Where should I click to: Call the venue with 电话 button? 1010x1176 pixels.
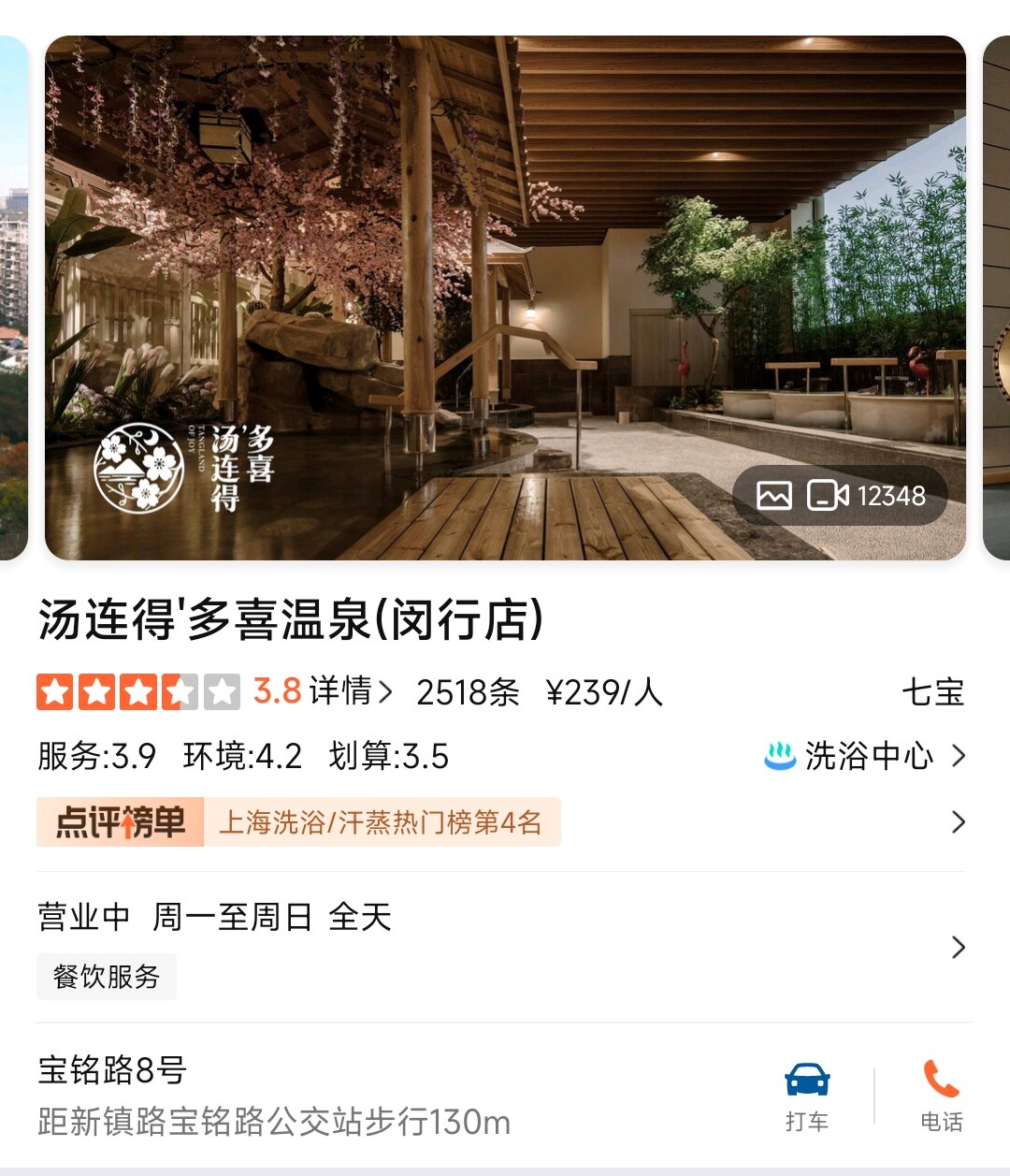point(941,1095)
